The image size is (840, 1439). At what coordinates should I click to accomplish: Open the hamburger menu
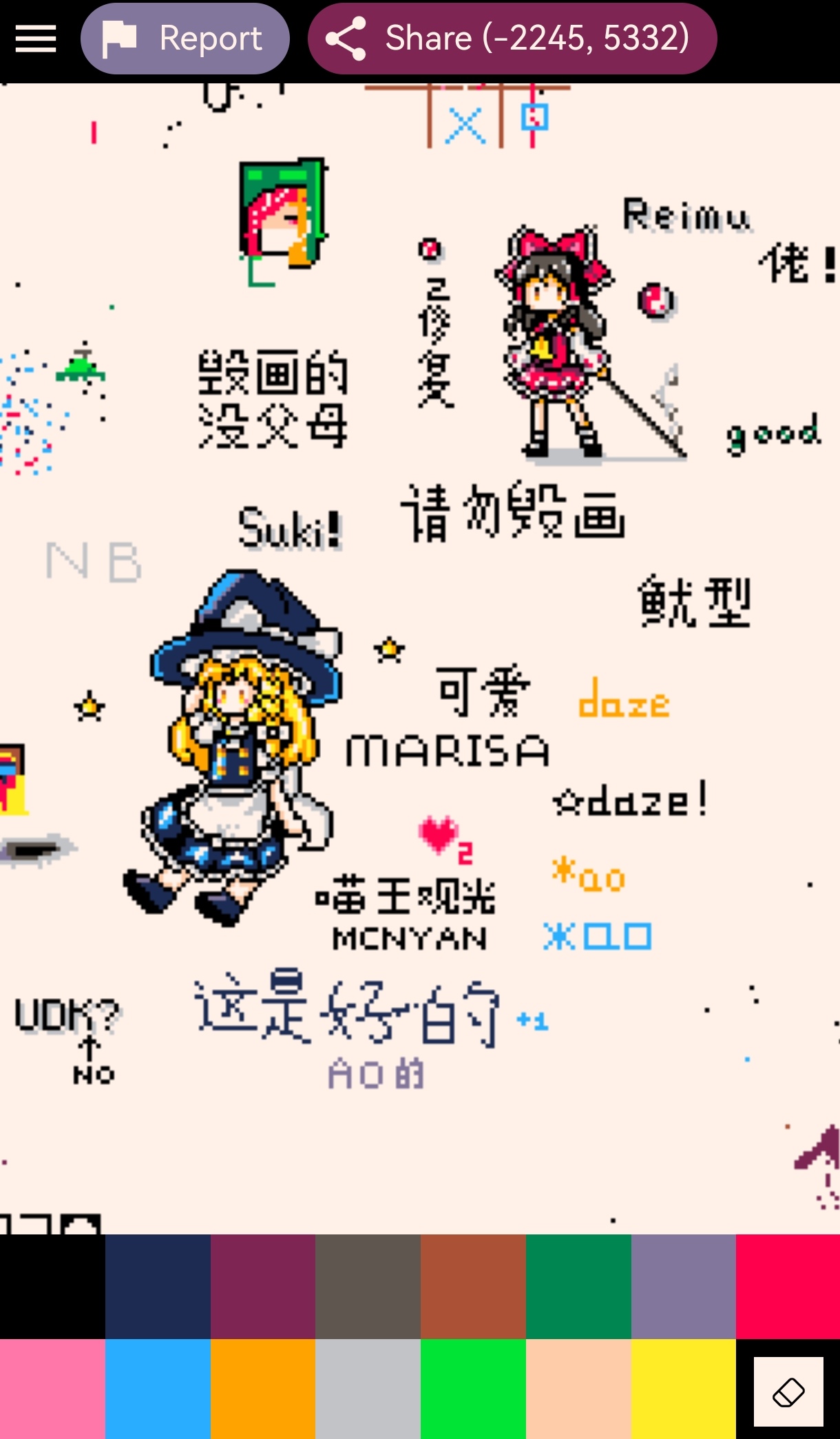tap(36, 39)
